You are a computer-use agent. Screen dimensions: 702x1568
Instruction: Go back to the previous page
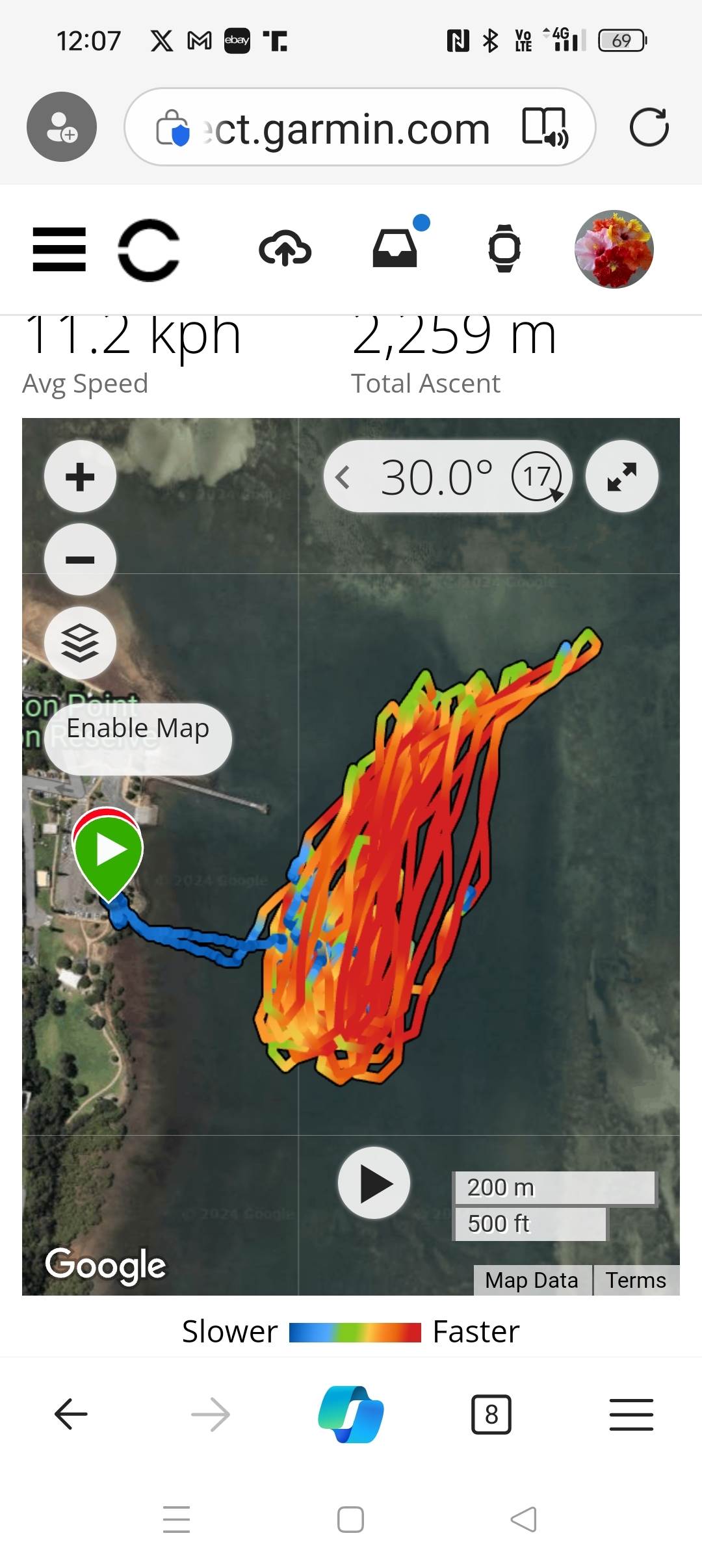coord(71,1414)
